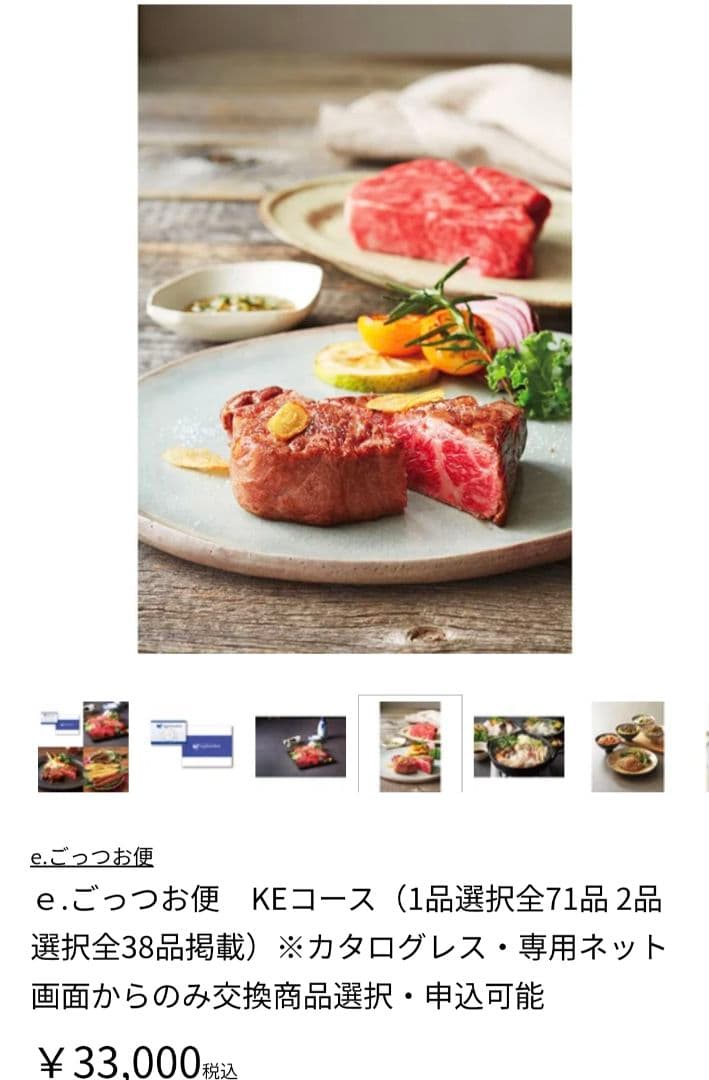This screenshot has height=1080, width=709.
Task: Select the hot pot dishes thumbnail
Action: click(518, 746)
